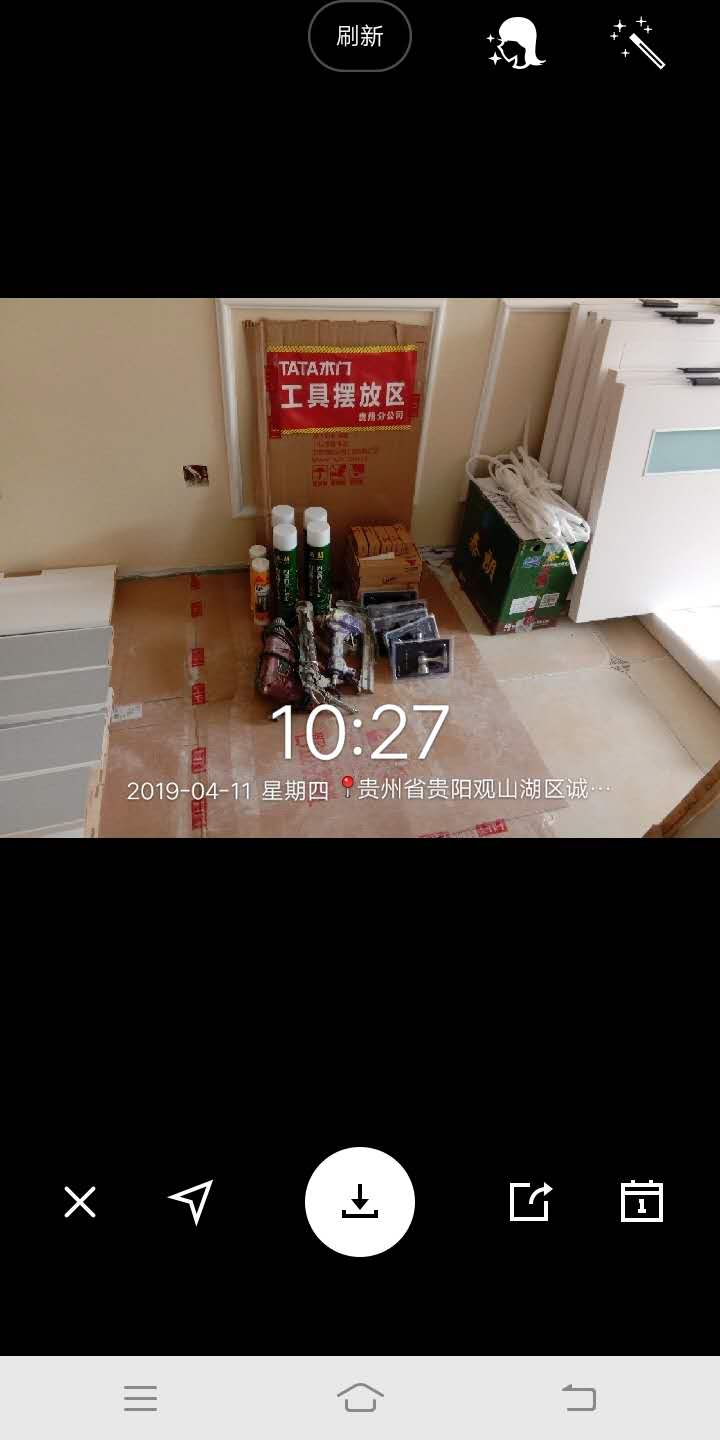Close the photo preview with X
Image resolution: width=720 pixels, height=1440 pixels.
80,1201
